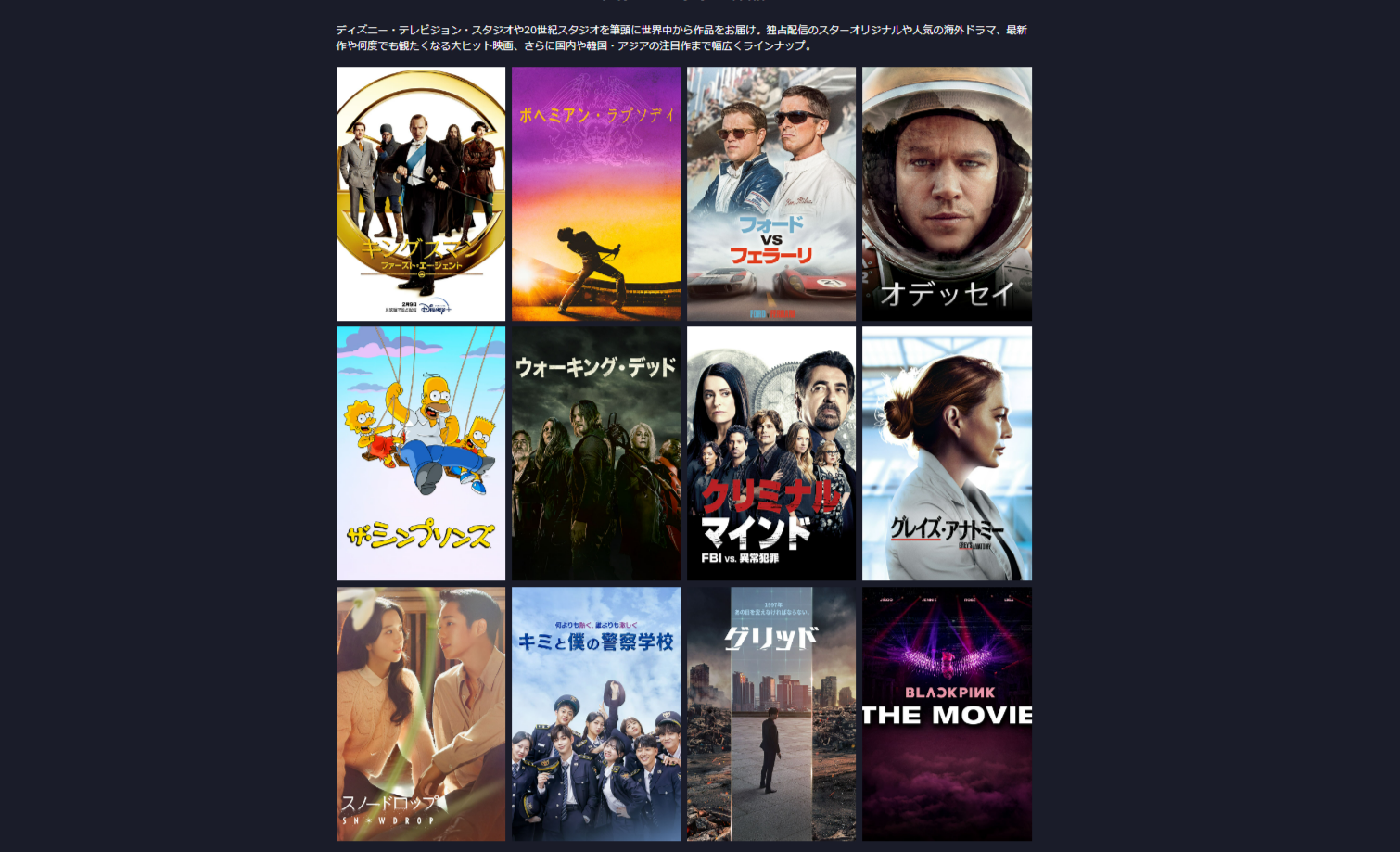Viewport: 1400px width, 852px height.
Task: Tap the Grey's Anatomy poster
Action: (947, 453)
